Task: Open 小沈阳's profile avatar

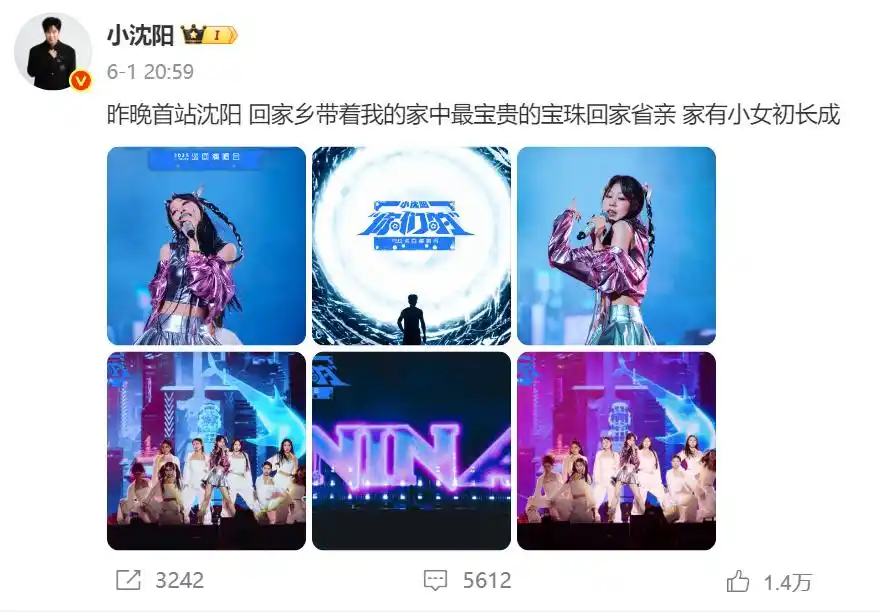Action: (52, 51)
